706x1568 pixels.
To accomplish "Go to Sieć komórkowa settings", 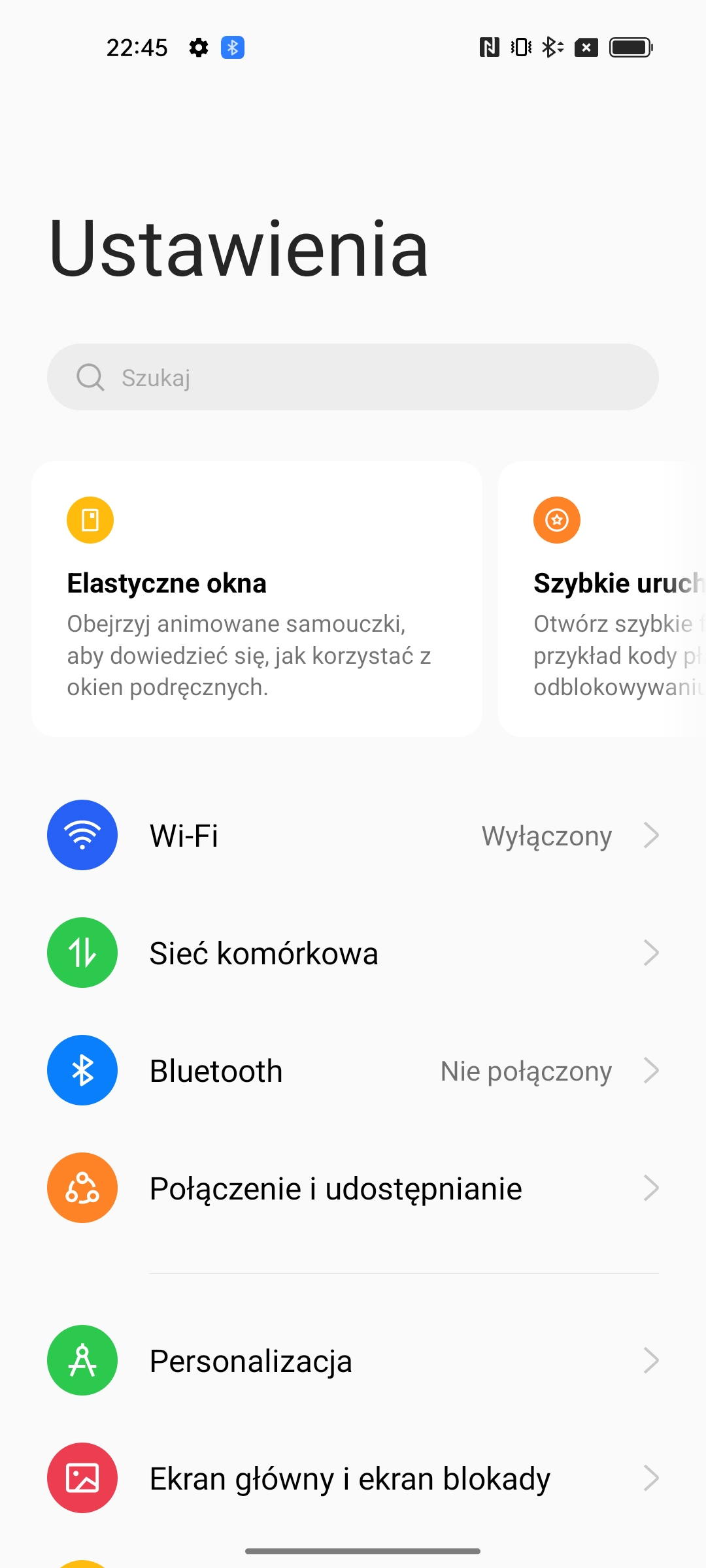I will tap(353, 953).
